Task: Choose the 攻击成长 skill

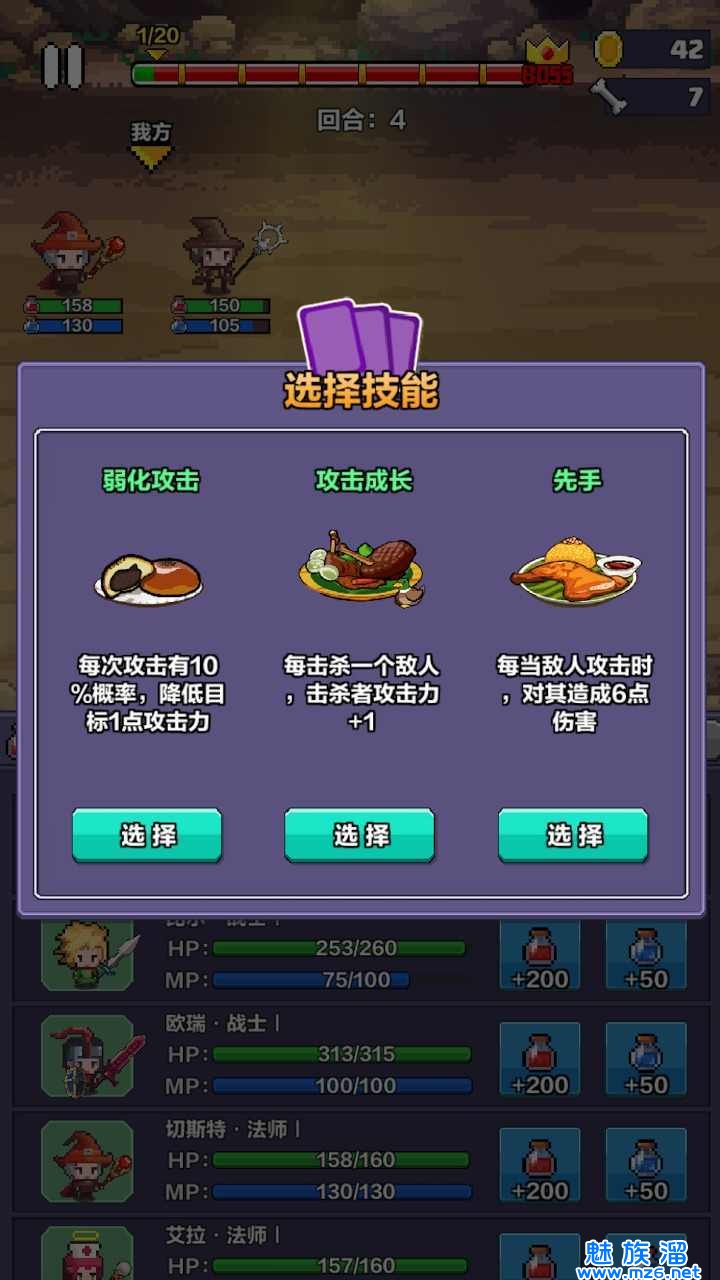Action: click(x=360, y=835)
